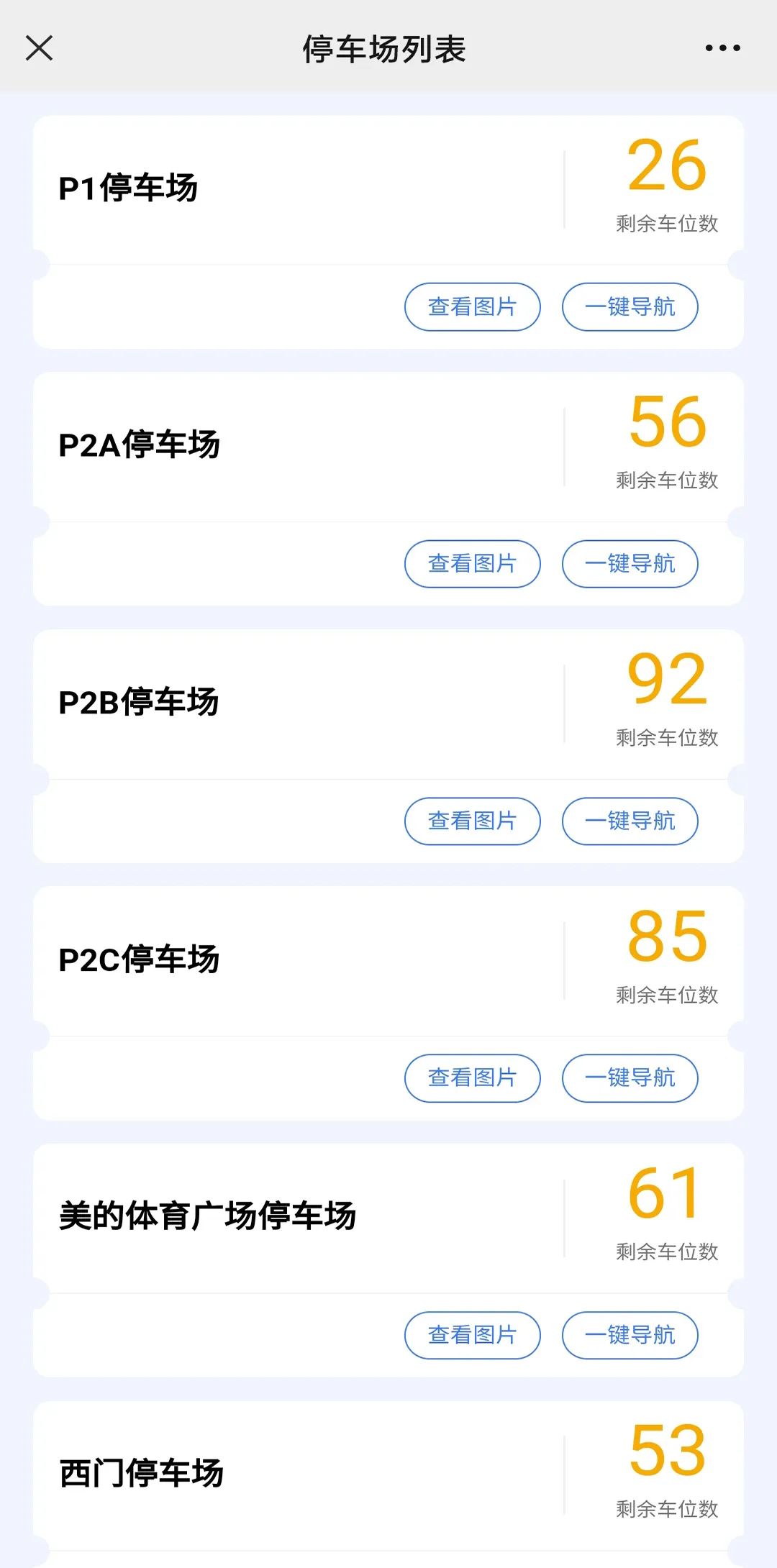Launch 一键导航 for P2B停车场
The height and width of the screenshot is (1568, 777).
click(x=630, y=821)
